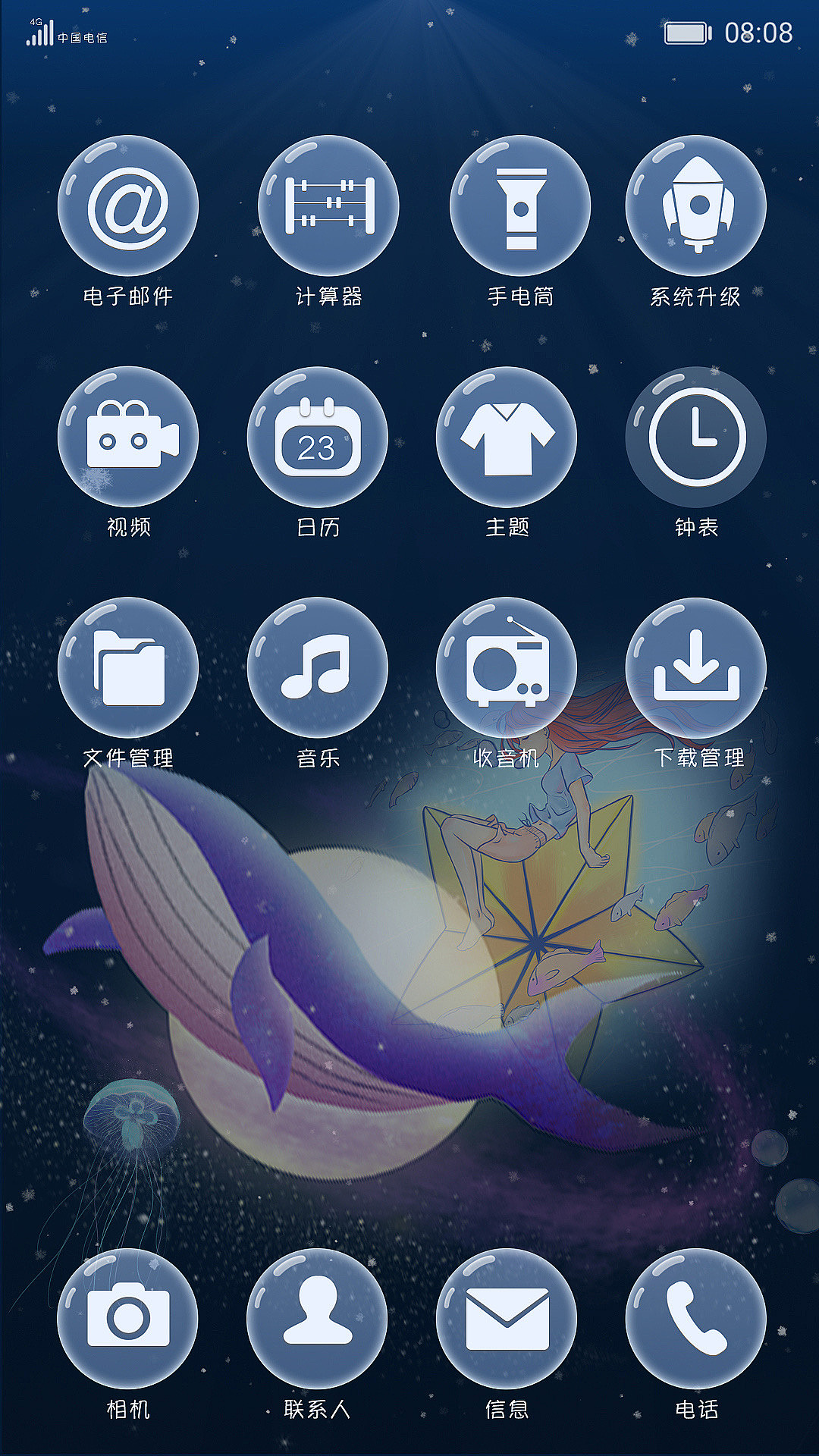Open 联系人 contacts
This screenshot has height=1456, width=819.
click(x=318, y=1319)
